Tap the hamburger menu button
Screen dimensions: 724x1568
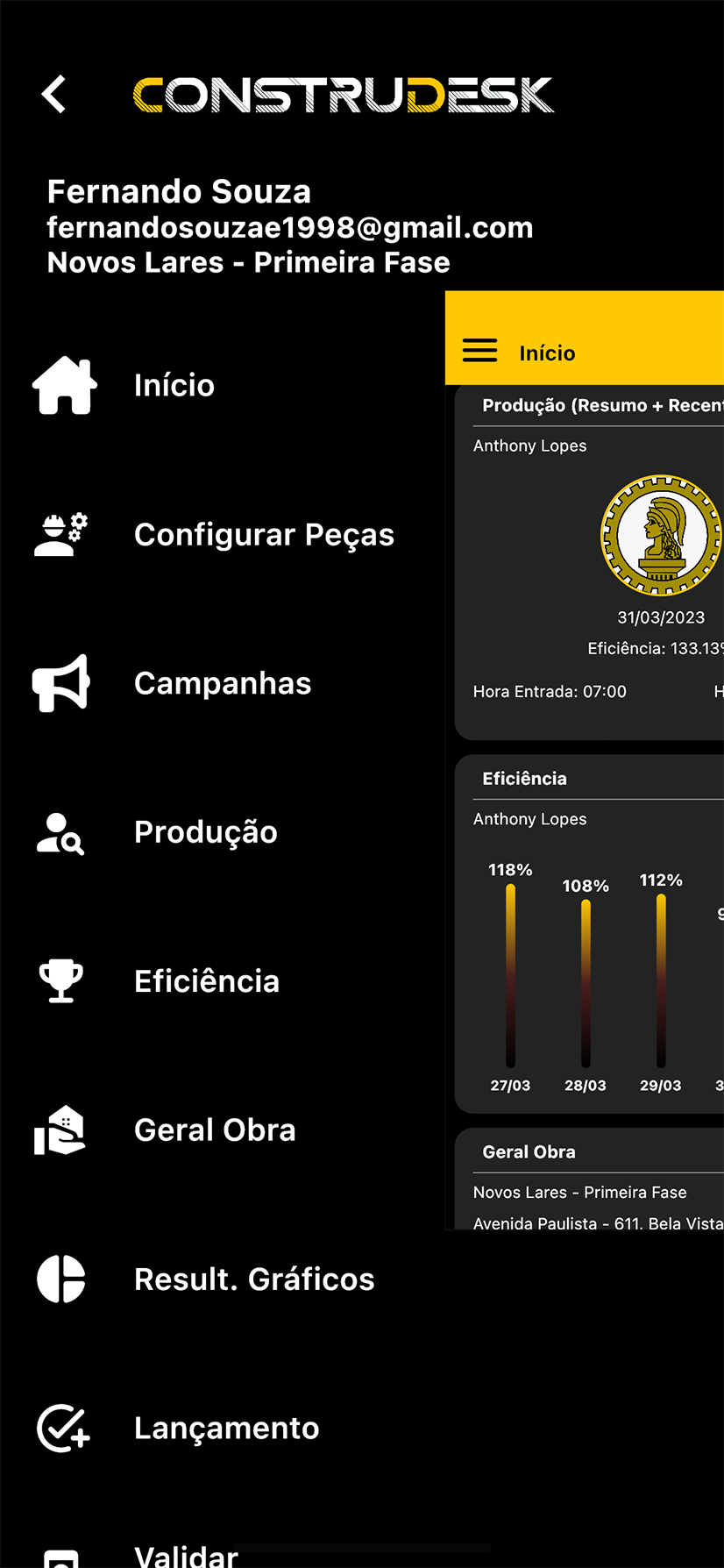coord(479,351)
